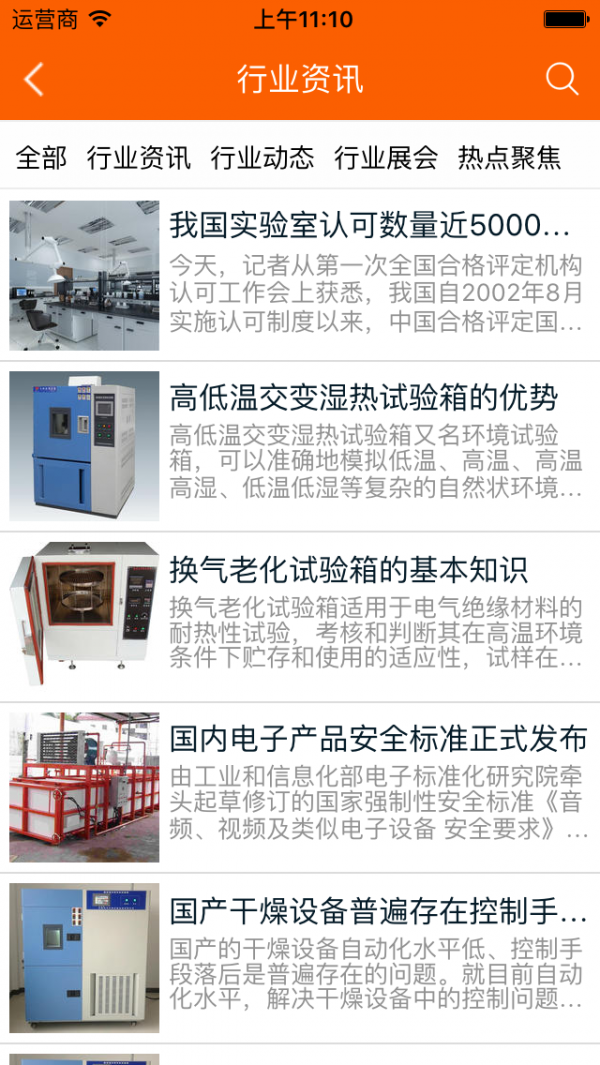Switch to the 行业动态 tab
The image size is (600, 1065).
(262, 157)
